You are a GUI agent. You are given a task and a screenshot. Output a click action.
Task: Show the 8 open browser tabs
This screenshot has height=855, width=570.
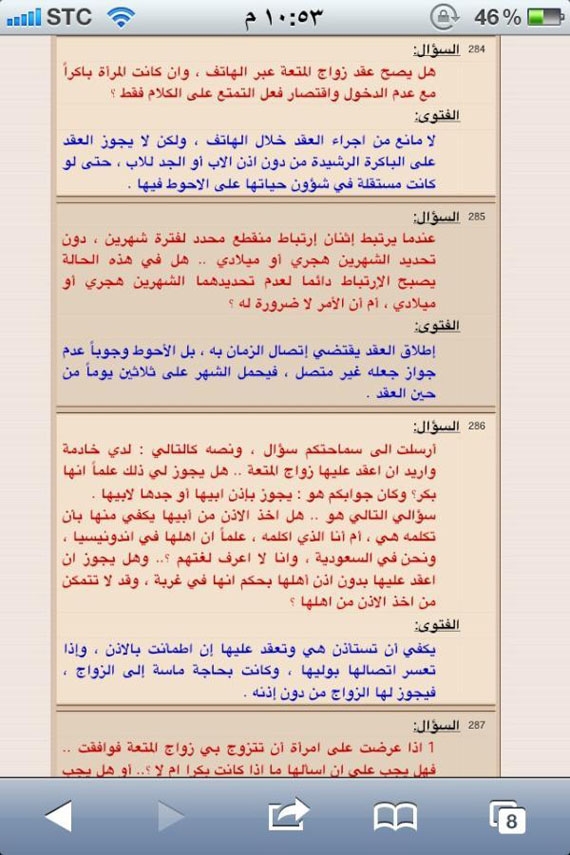(508, 817)
